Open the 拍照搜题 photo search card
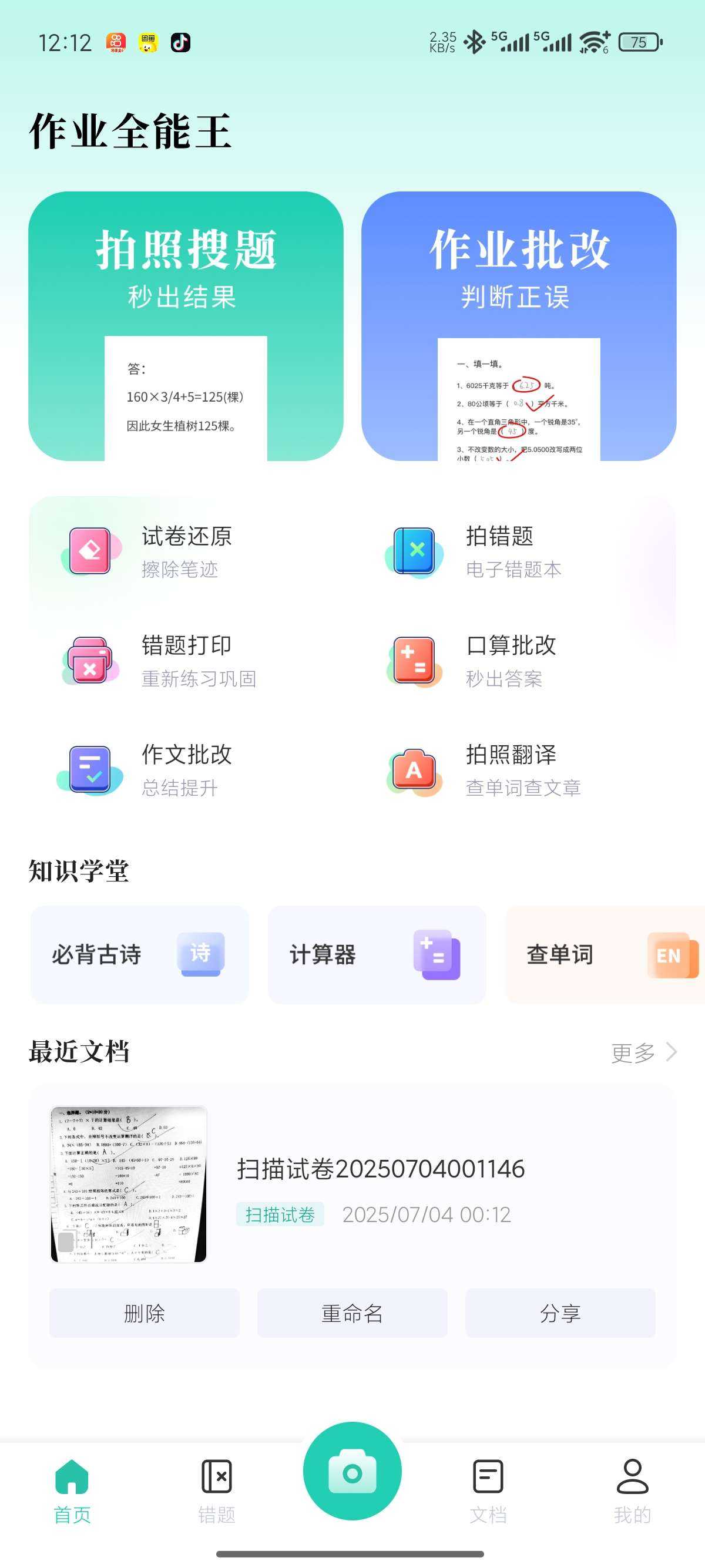 coord(186,326)
